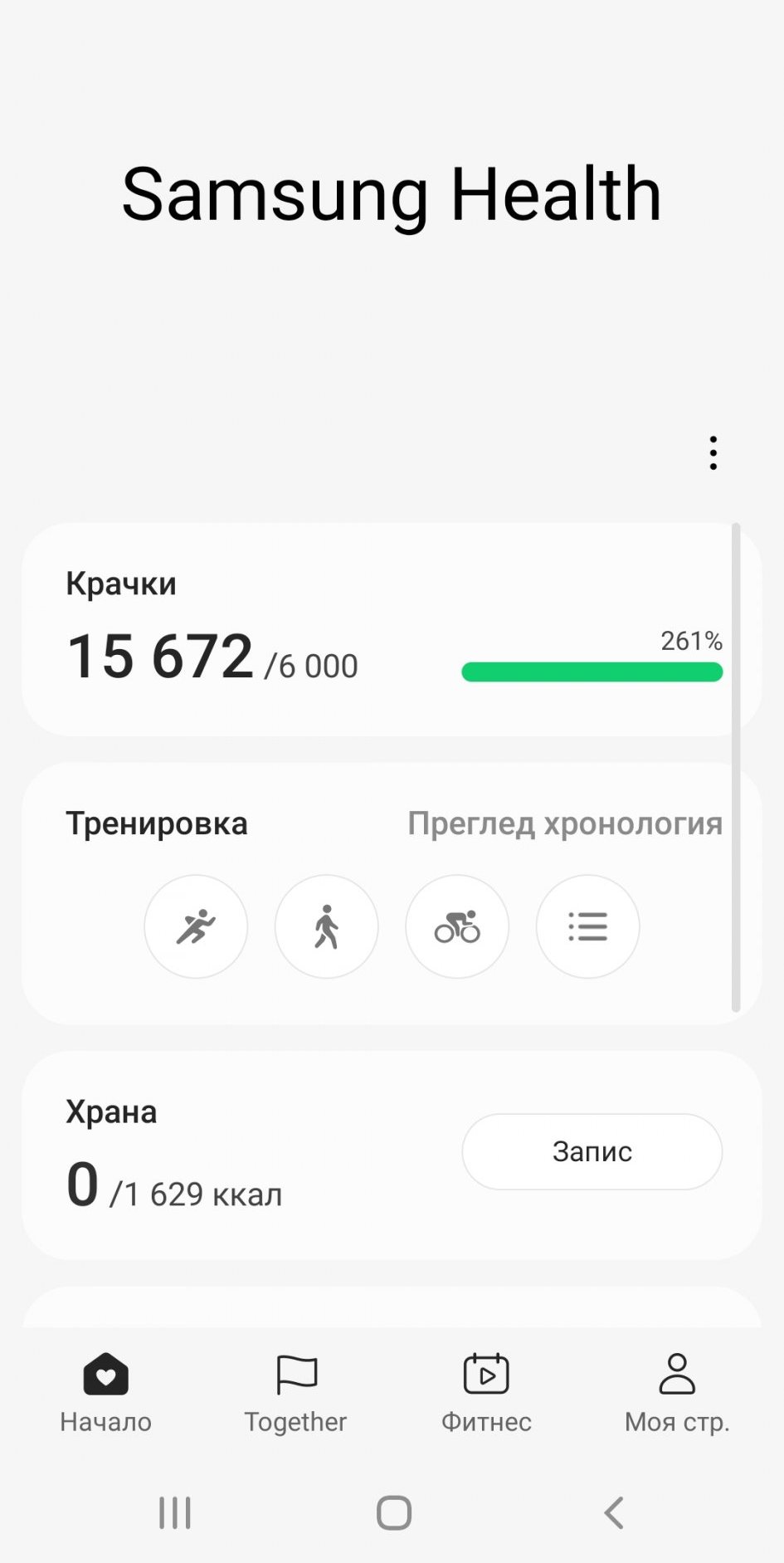Start a cycling workout
This screenshot has width=784, height=1563.
[x=457, y=926]
